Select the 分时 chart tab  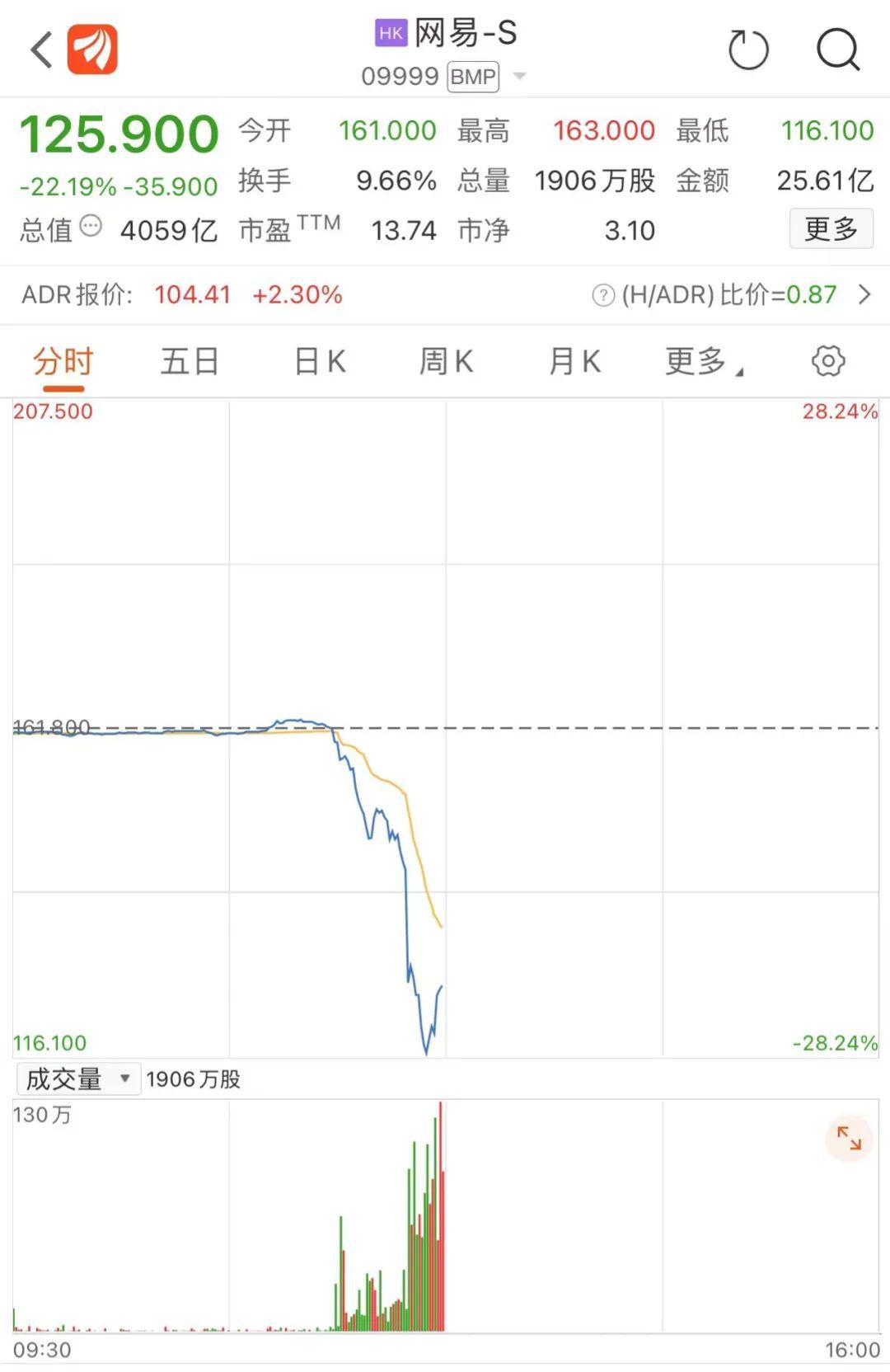coord(63,361)
